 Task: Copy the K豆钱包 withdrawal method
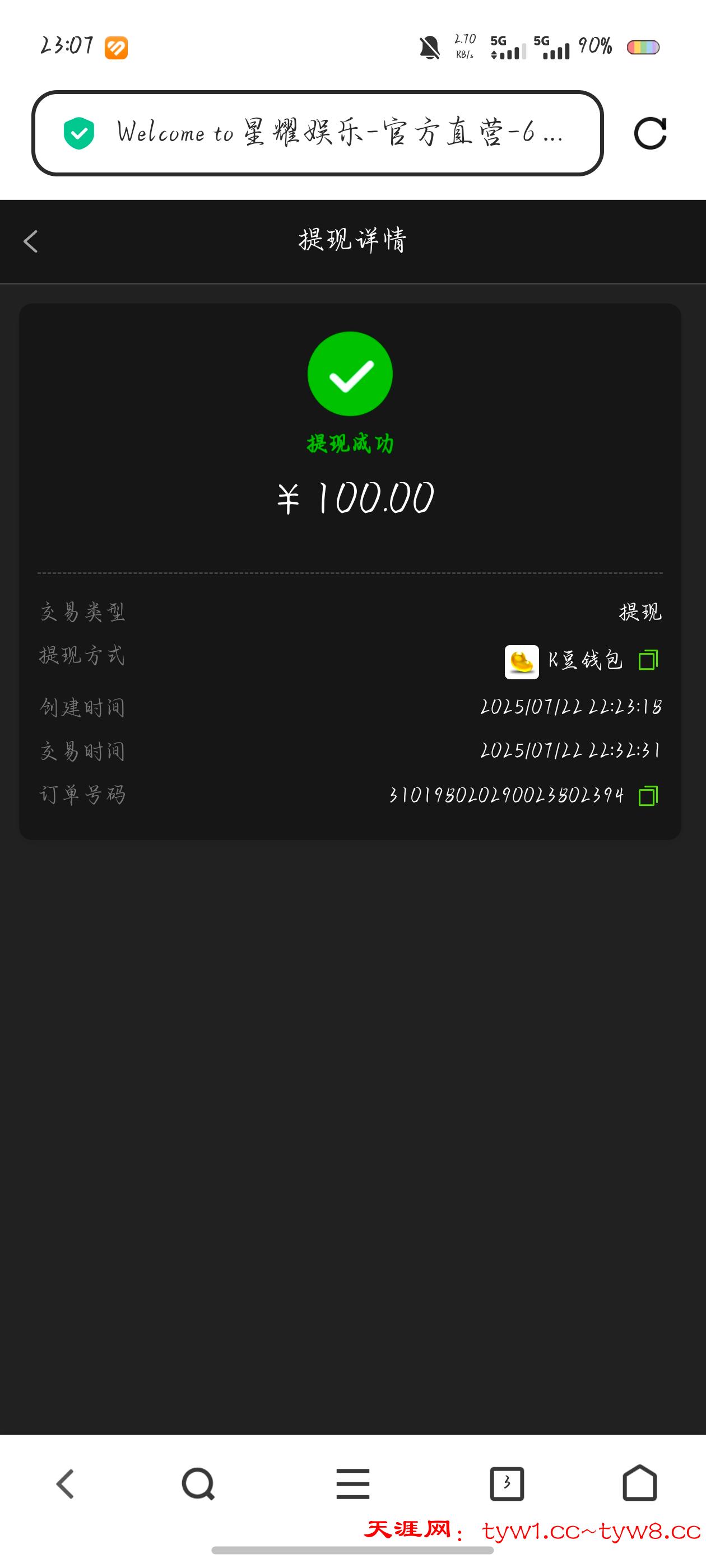(x=648, y=660)
